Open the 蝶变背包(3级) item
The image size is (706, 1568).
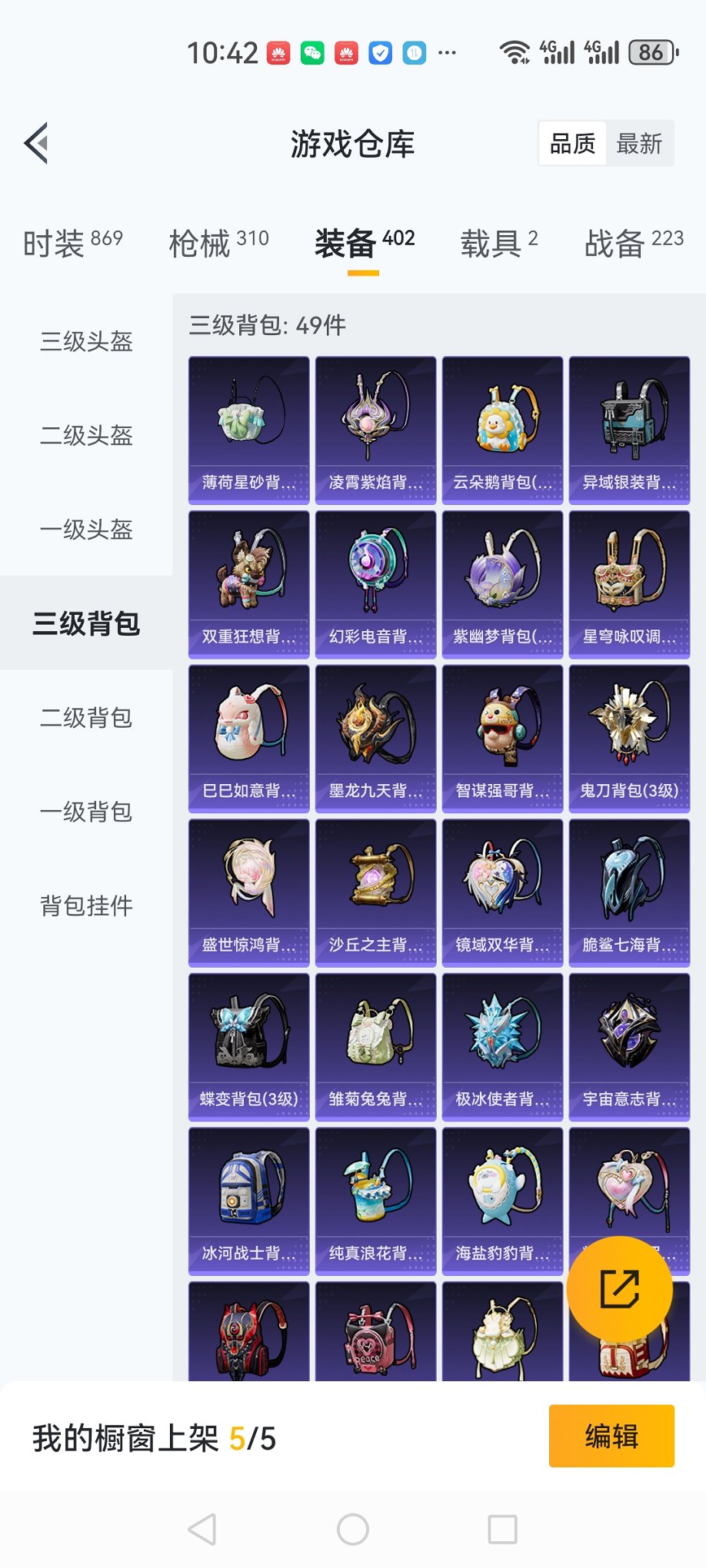(x=248, y=1047)
